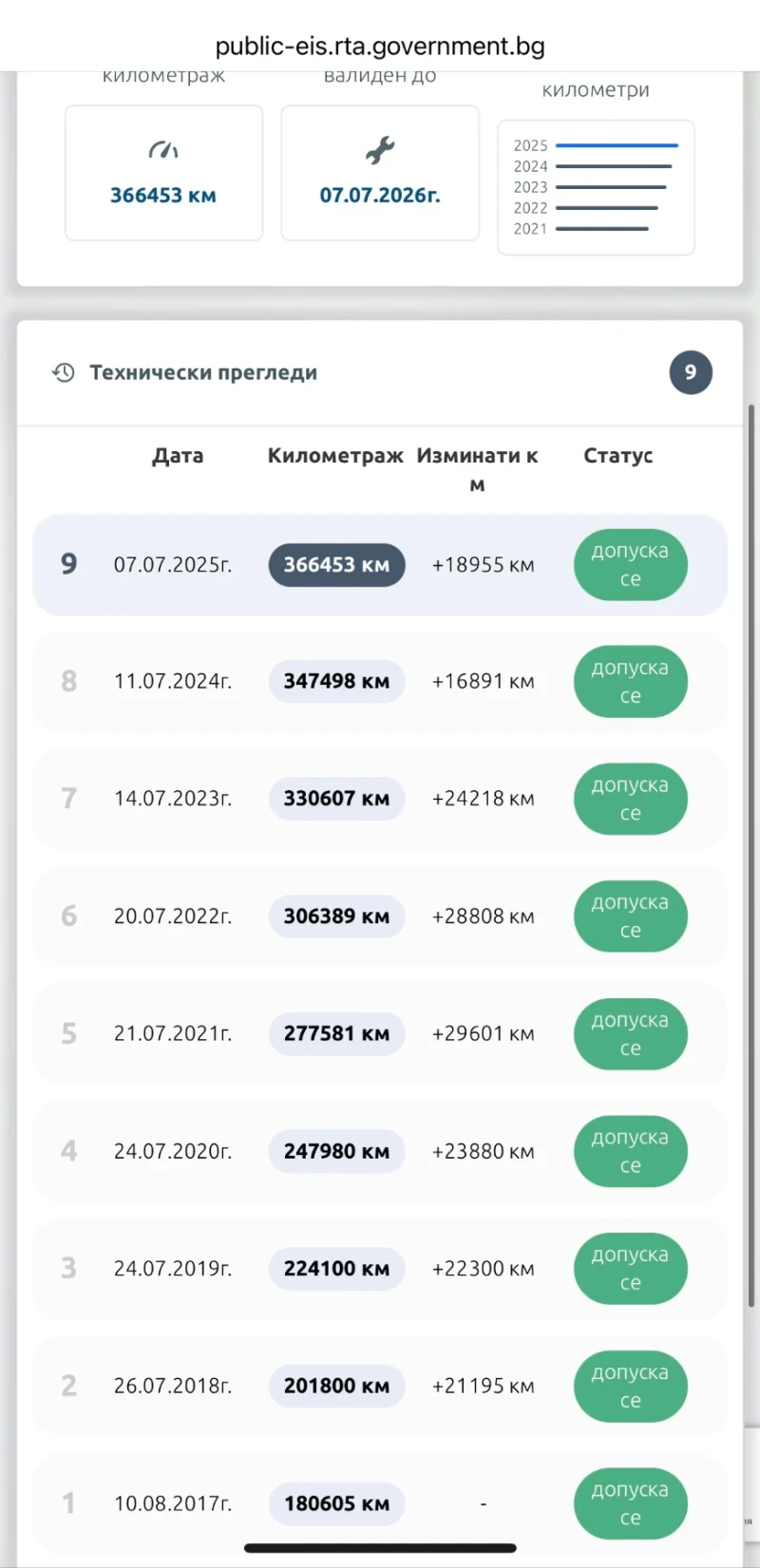Open the inspection from 20.07.2022г.

click(x=380, y=916)
